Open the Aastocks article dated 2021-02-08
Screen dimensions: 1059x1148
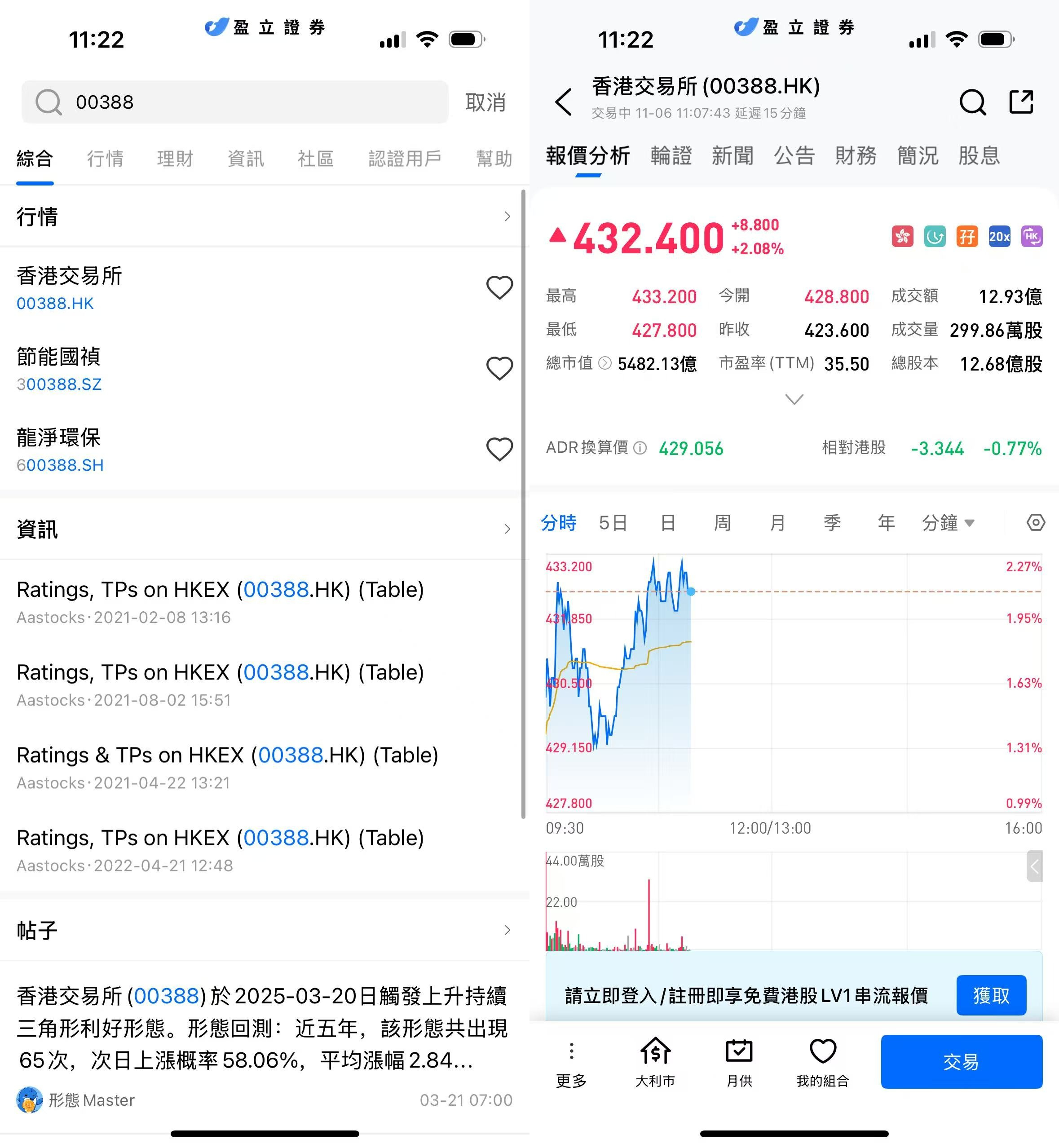tap(220, 601)
